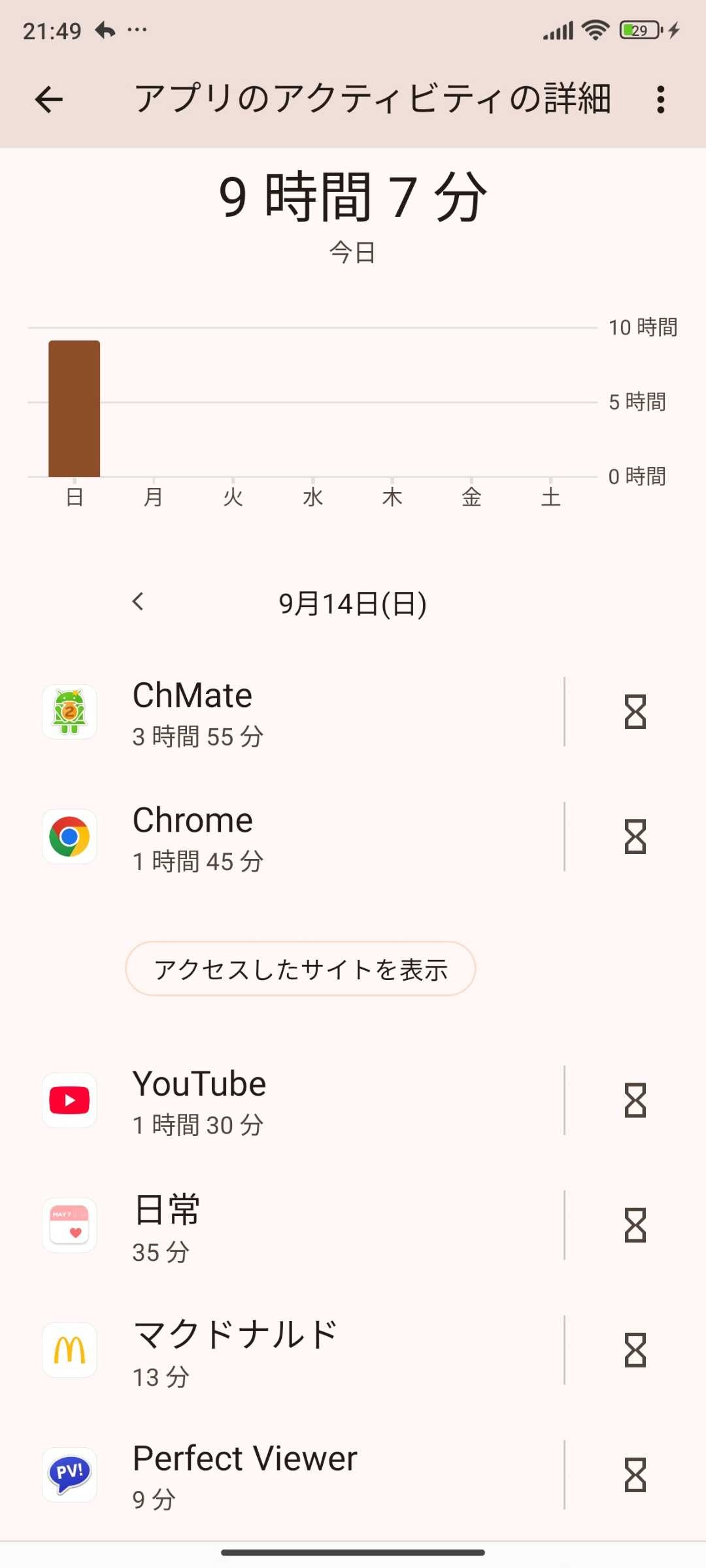Screen dimensions: 706x1568
Task: Open YouTube usage details
Action: coord(294,1101)
